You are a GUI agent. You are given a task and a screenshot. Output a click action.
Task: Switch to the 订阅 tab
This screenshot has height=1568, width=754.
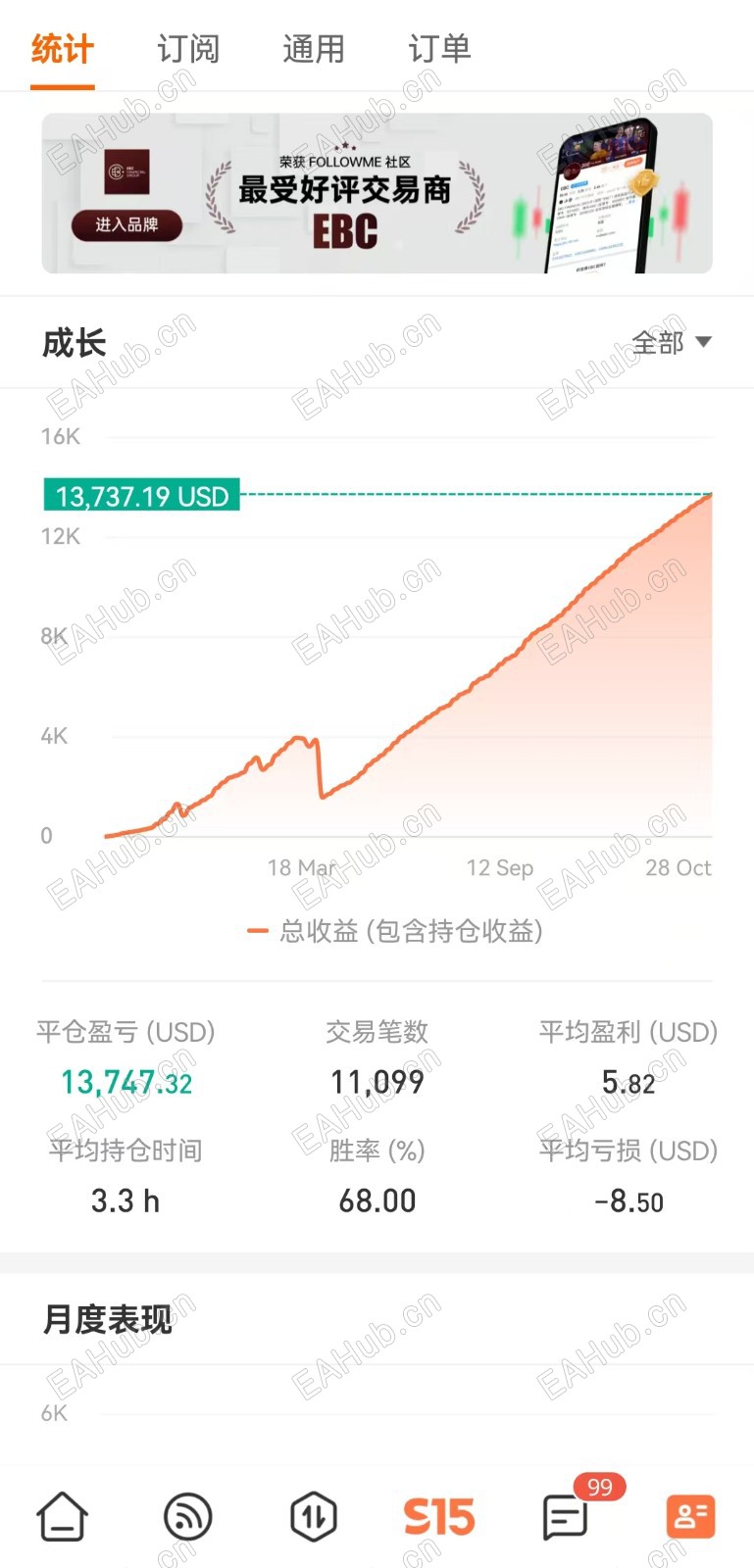[189, 48]
